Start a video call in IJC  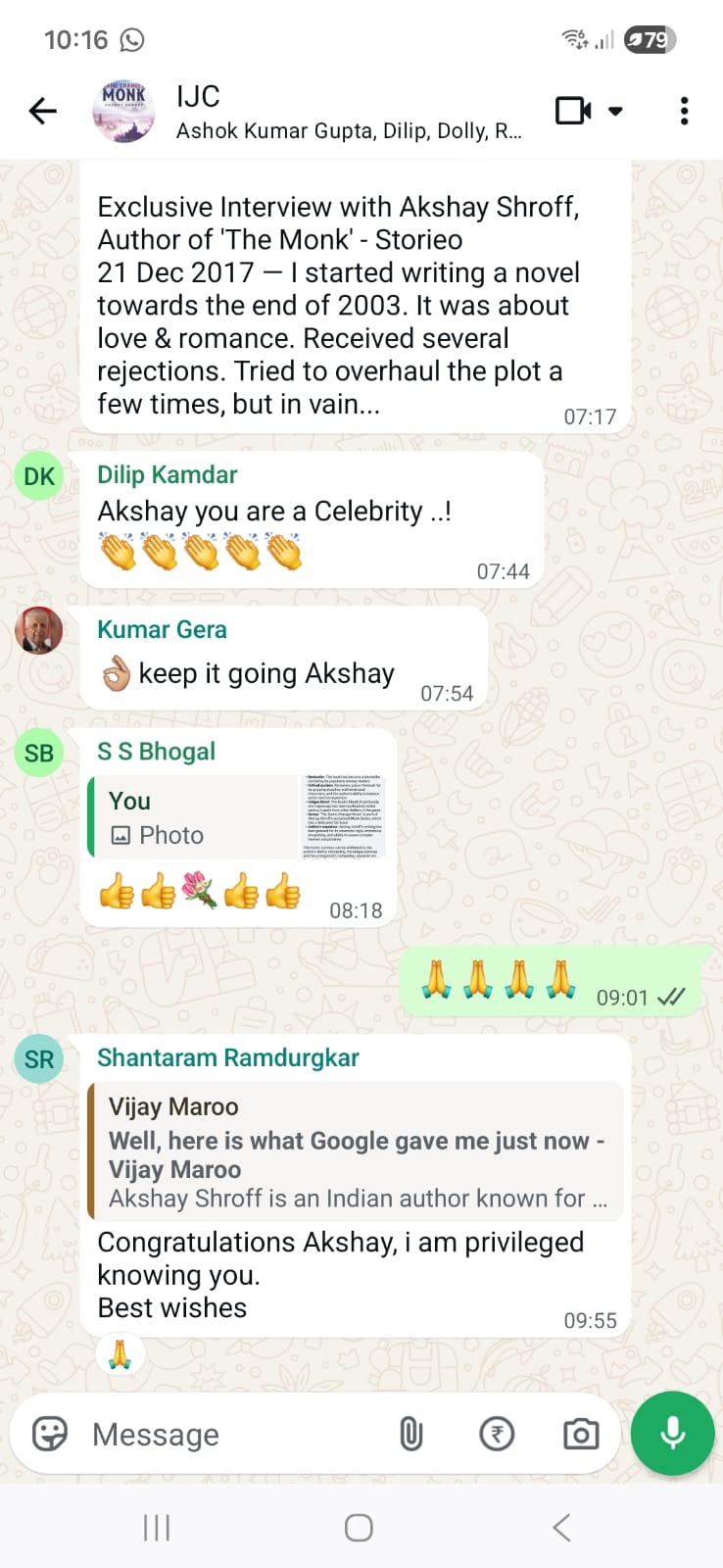point(573,111)
